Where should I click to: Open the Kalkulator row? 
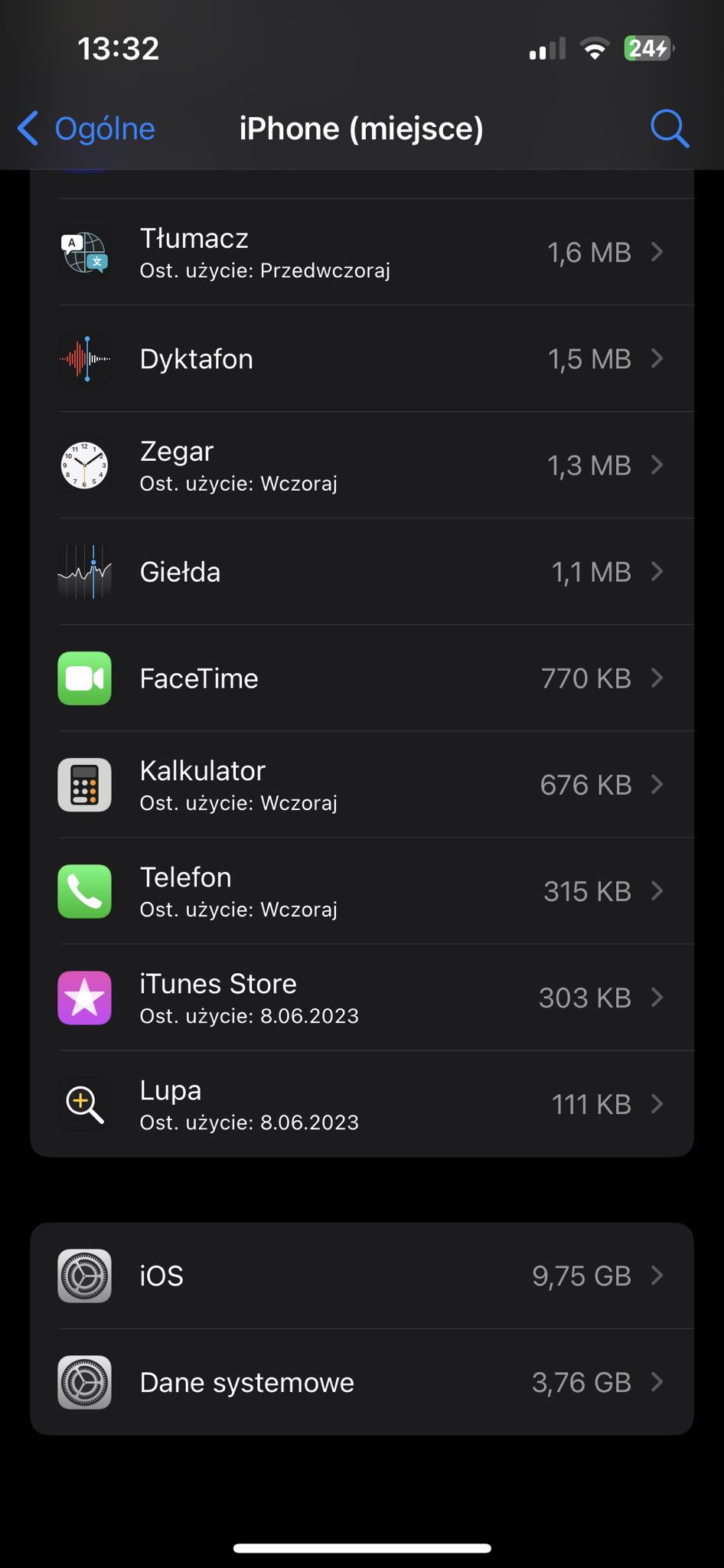click(x=362, y=784)
